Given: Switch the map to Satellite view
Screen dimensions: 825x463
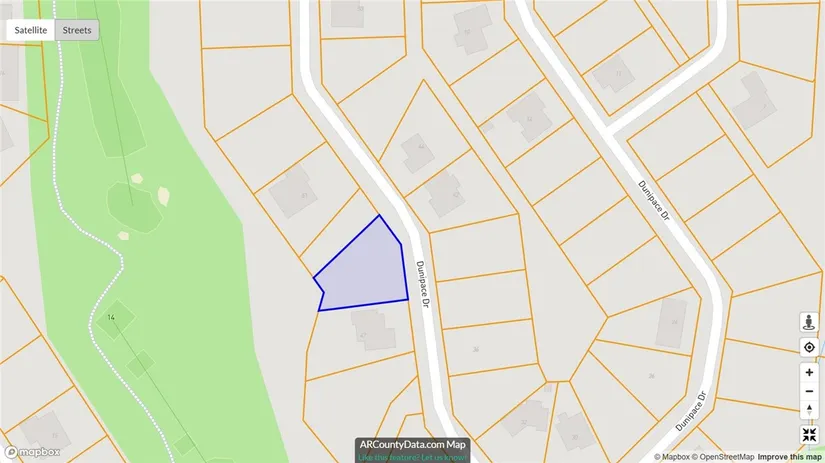Looking at the screenshot, I should pos(31,30).
